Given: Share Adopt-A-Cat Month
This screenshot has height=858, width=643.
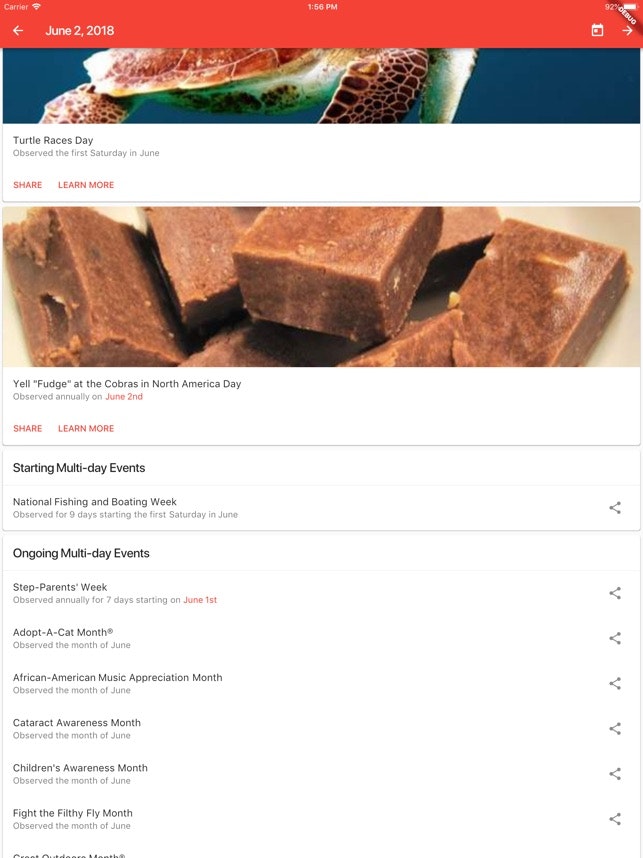Looking at the screenshot, I should click(x=615, y=638).
